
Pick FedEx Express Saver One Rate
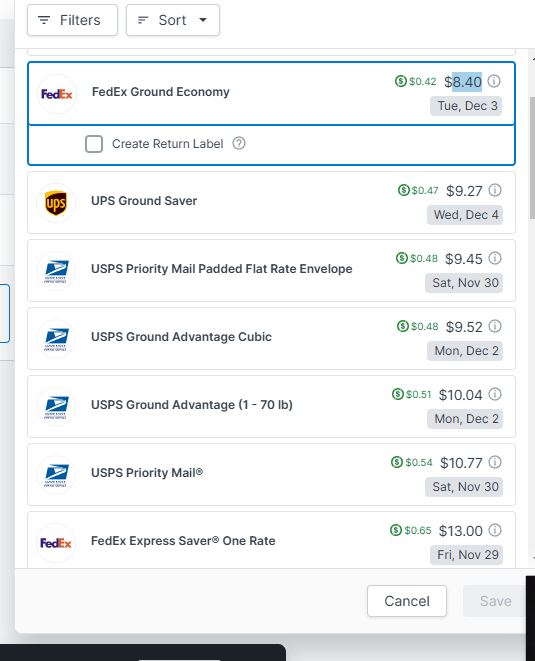pyautogui.click(x=272, y=541)
